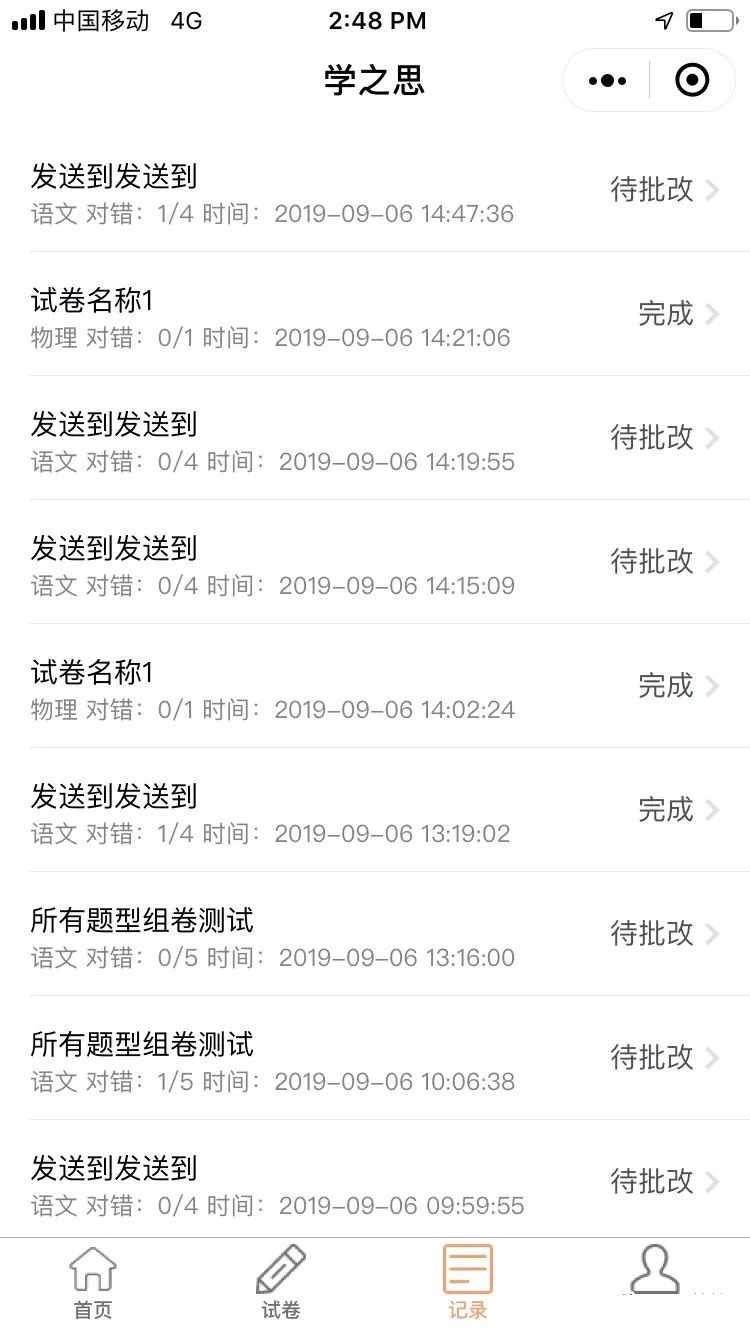Image resolution: width=750 pixels, height=1334 pixels.
Task: Open the 发送到发送到 record timed 14:15:09
Action: pos(375,562)
